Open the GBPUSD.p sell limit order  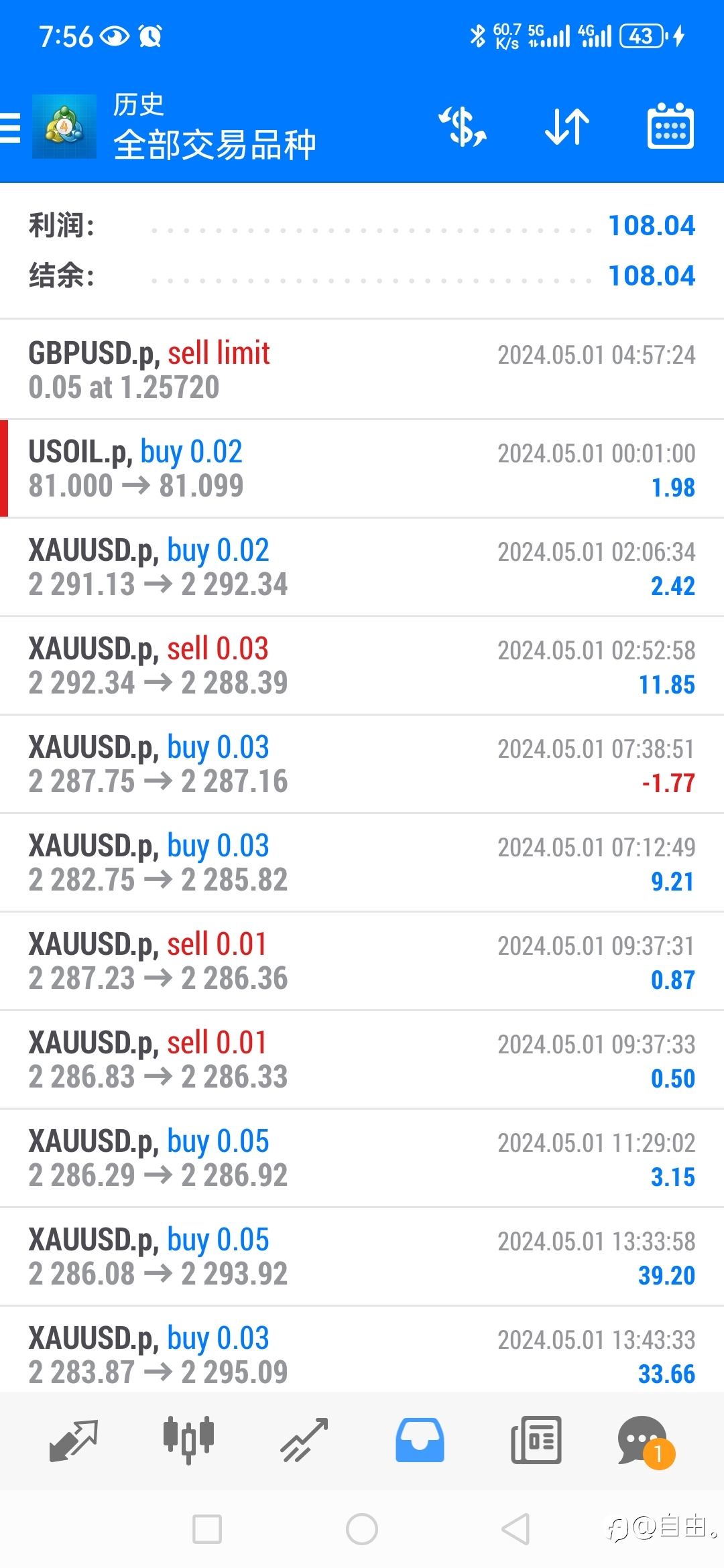[x=362, y=370]
